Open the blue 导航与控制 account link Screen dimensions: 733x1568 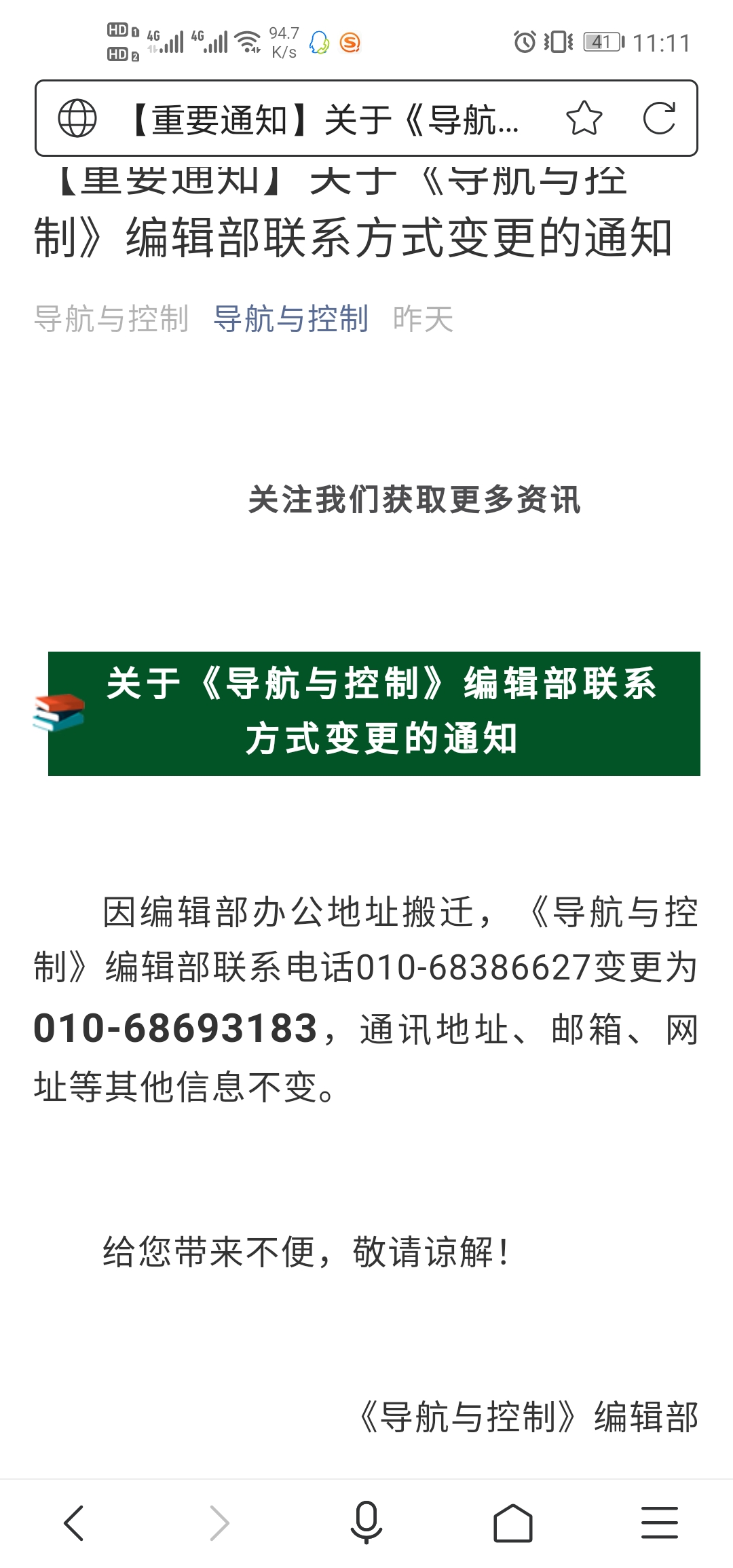[290, 318]
